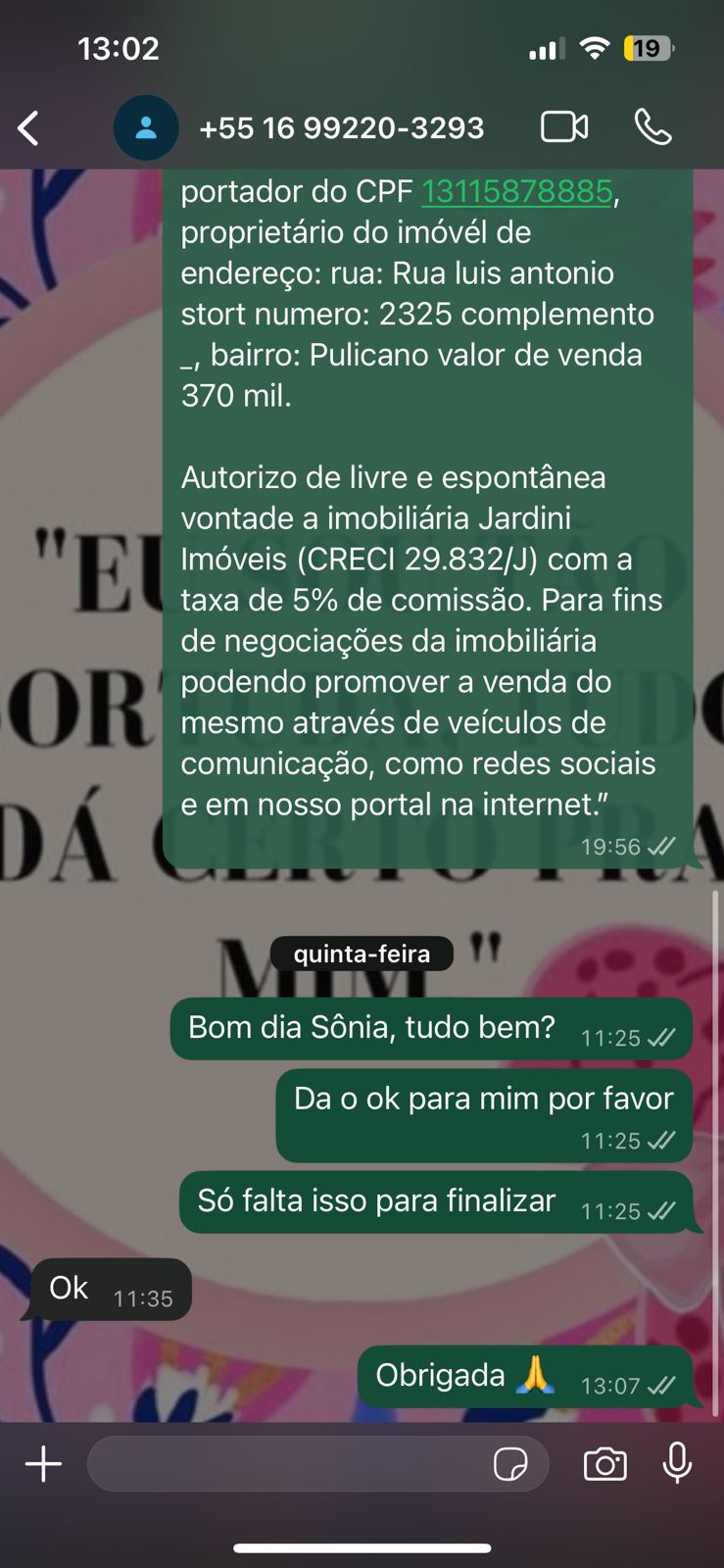The height and width of the screenshot is (1568, 724).
Task: Start a video call
Action: click(564, 127)
